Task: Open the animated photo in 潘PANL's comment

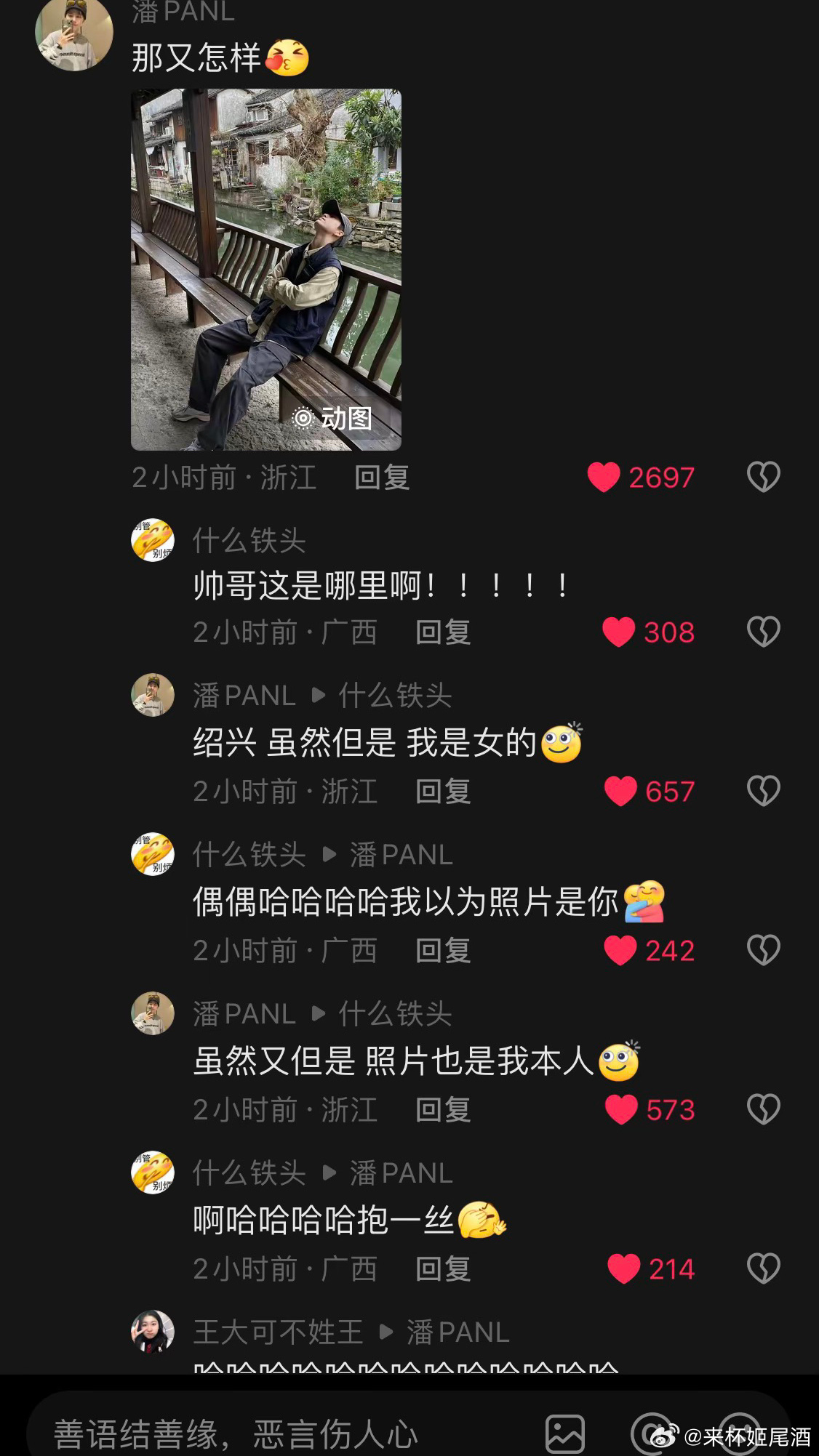Action: [265, 269]
